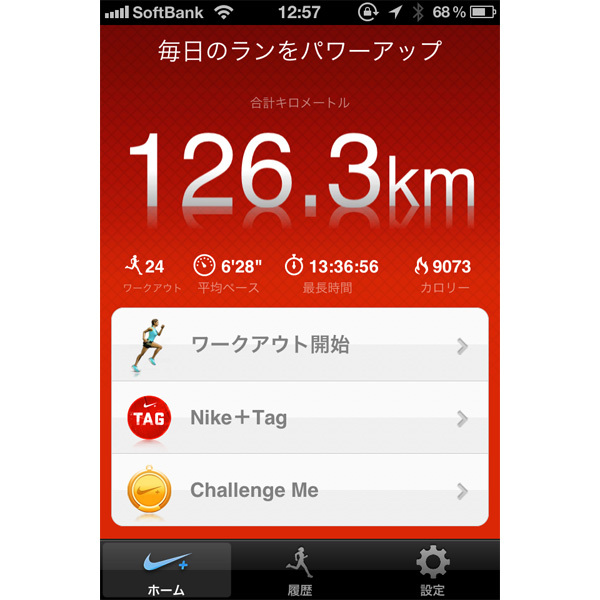Start a workout via ワークアウト開始

click(x=300, y=345)
